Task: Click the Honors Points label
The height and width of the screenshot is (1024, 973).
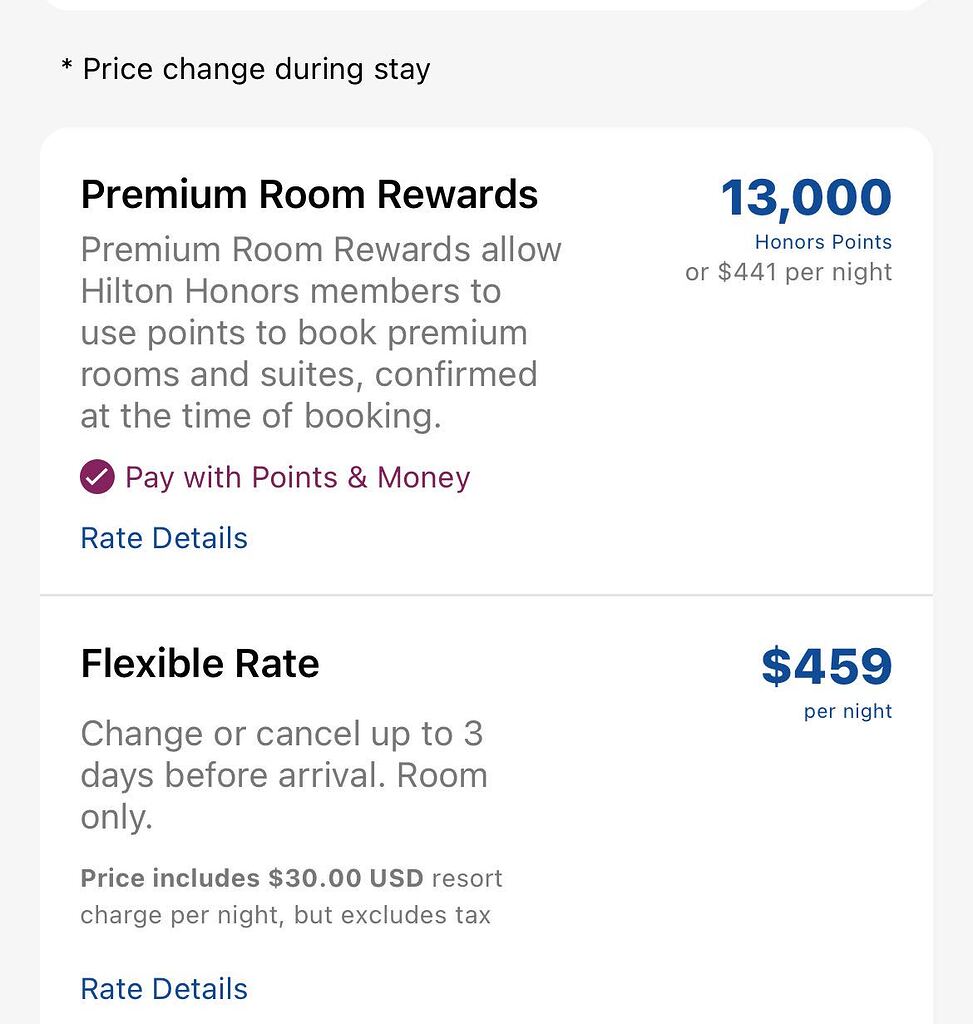Action: [x=822, y=242]
